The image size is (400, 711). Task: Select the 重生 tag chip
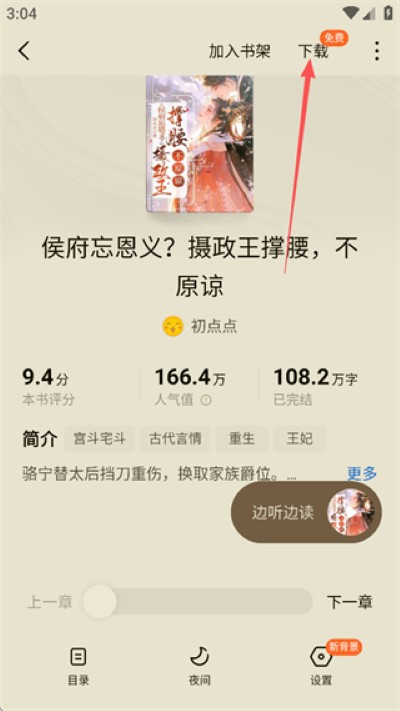click(242, 438)
